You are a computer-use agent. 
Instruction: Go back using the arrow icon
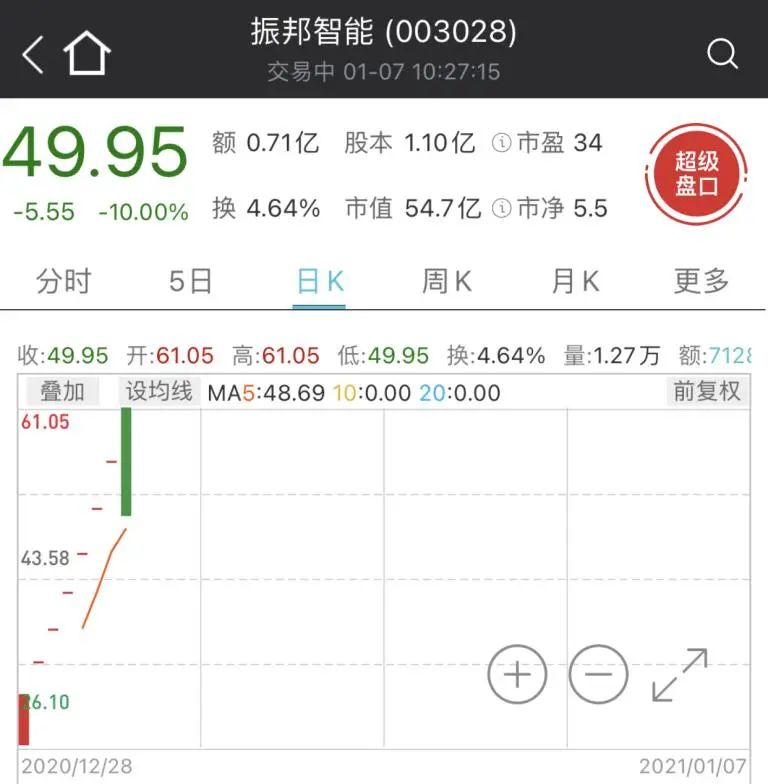pos(33,54)
